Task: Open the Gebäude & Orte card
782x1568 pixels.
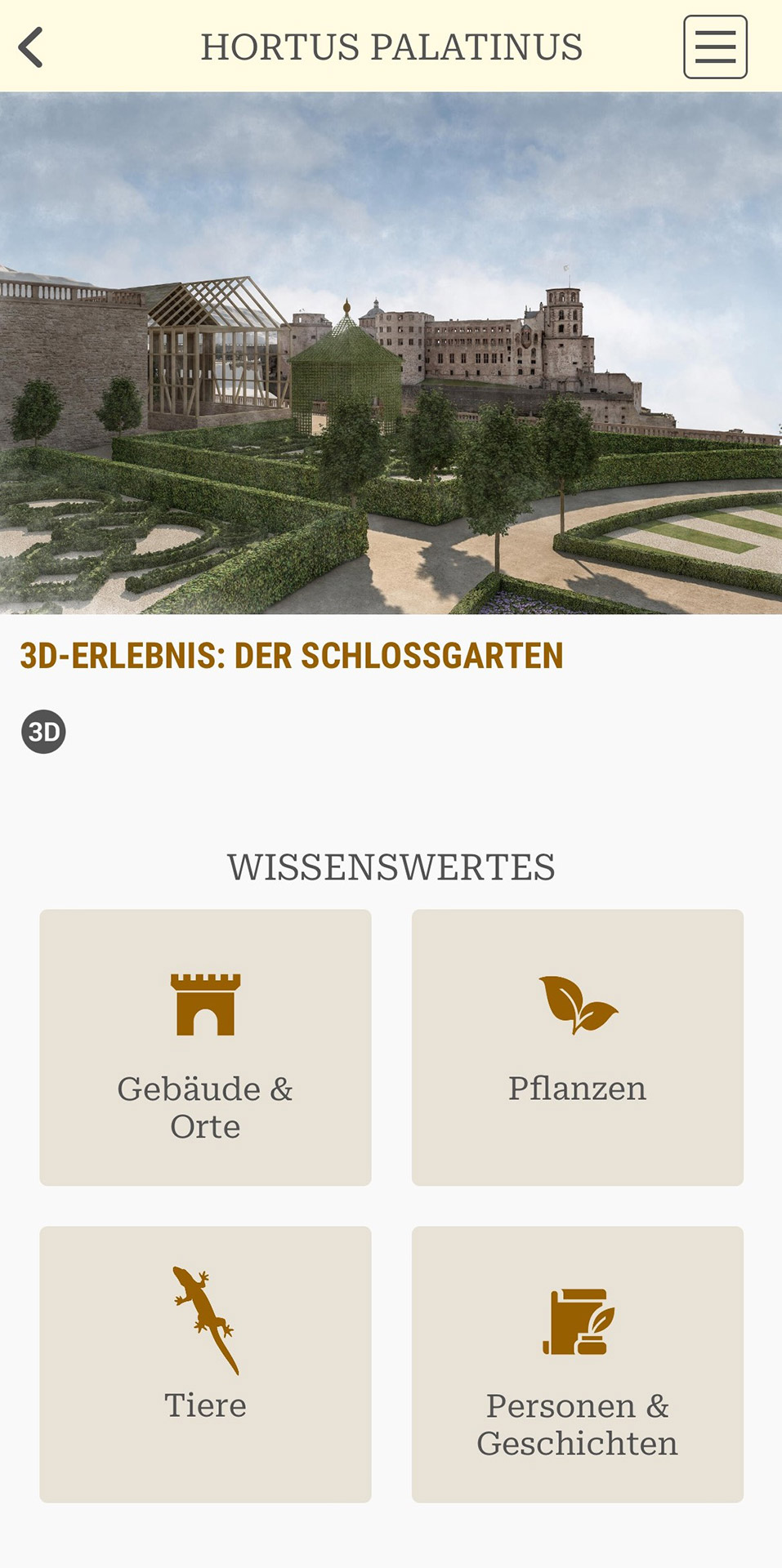Action: (205, 1047)
